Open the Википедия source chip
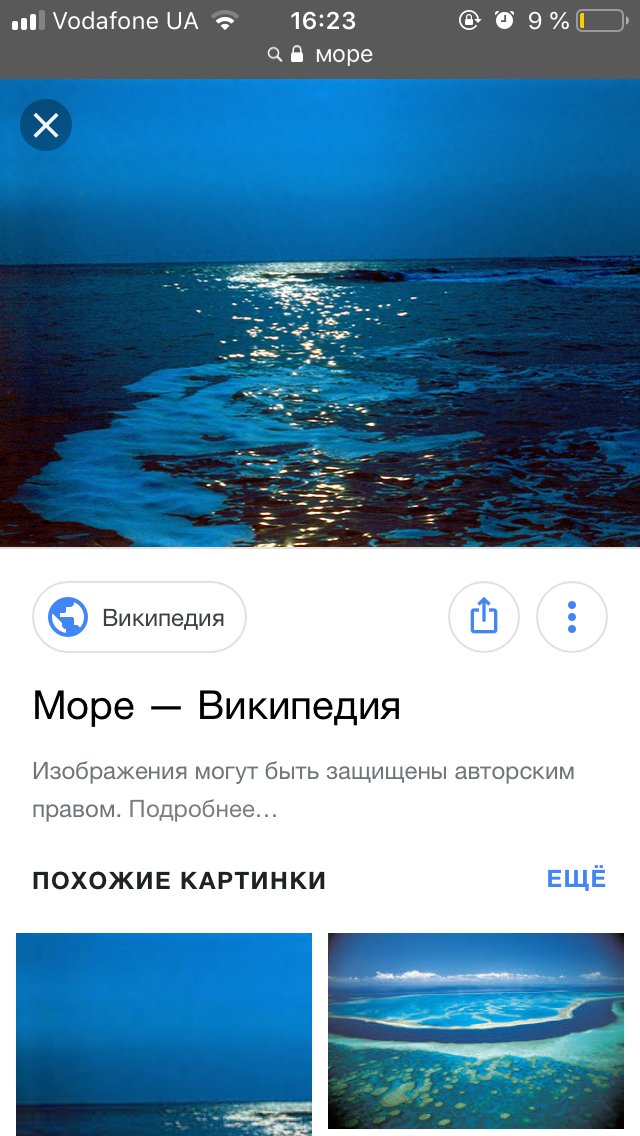Screen dimensions: 640x1136 click(139, 617)
